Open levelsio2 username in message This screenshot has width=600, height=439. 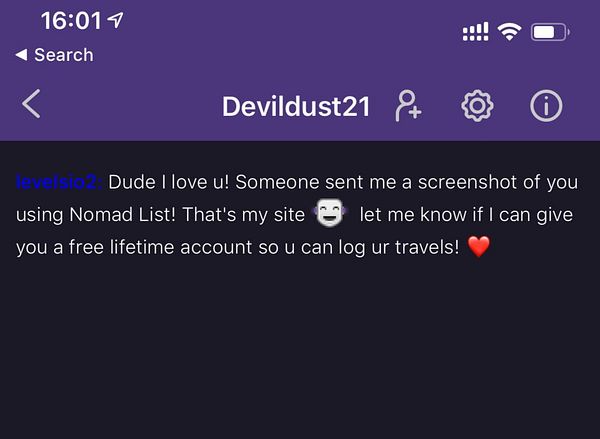click(x=58, y=183)
